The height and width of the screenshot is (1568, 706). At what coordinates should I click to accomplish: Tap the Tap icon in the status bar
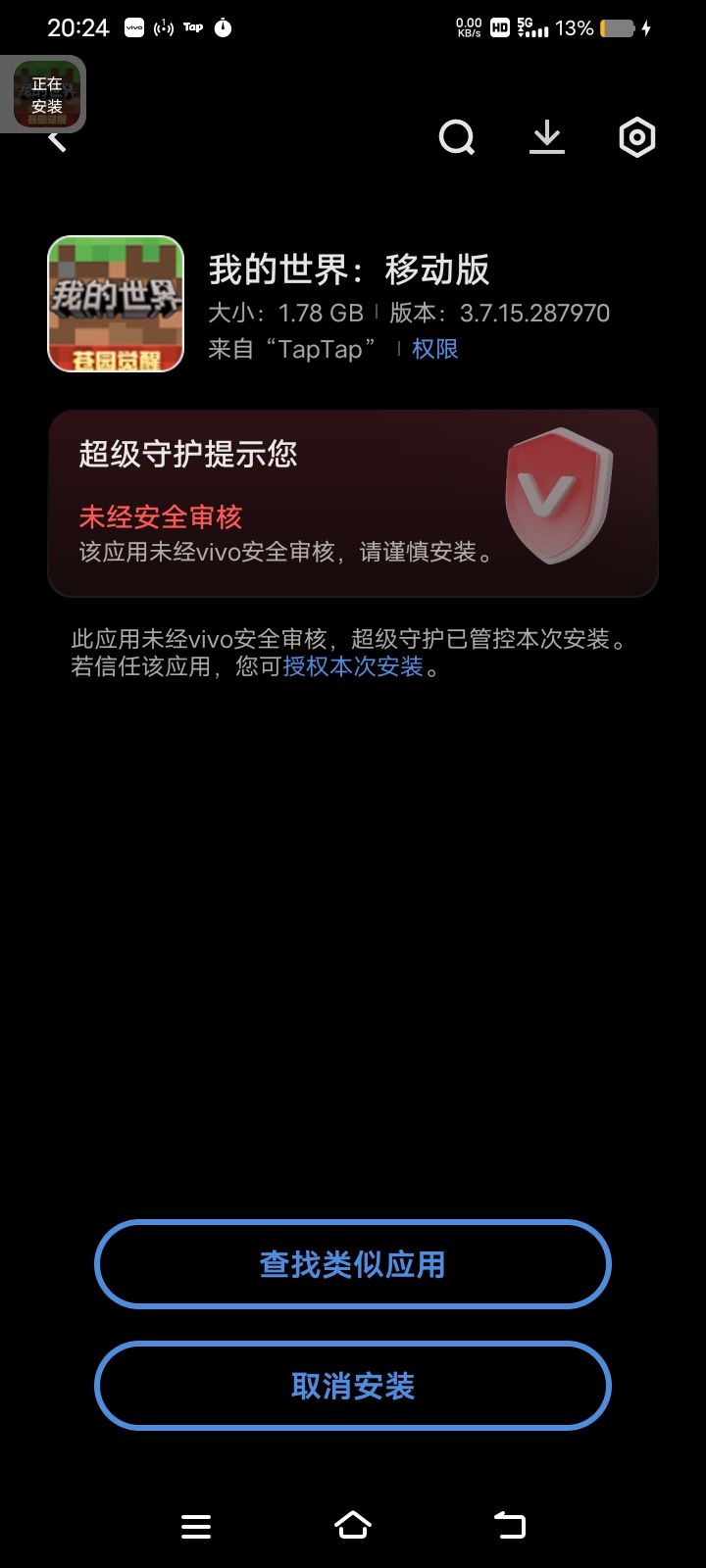(x=192, y=26)
